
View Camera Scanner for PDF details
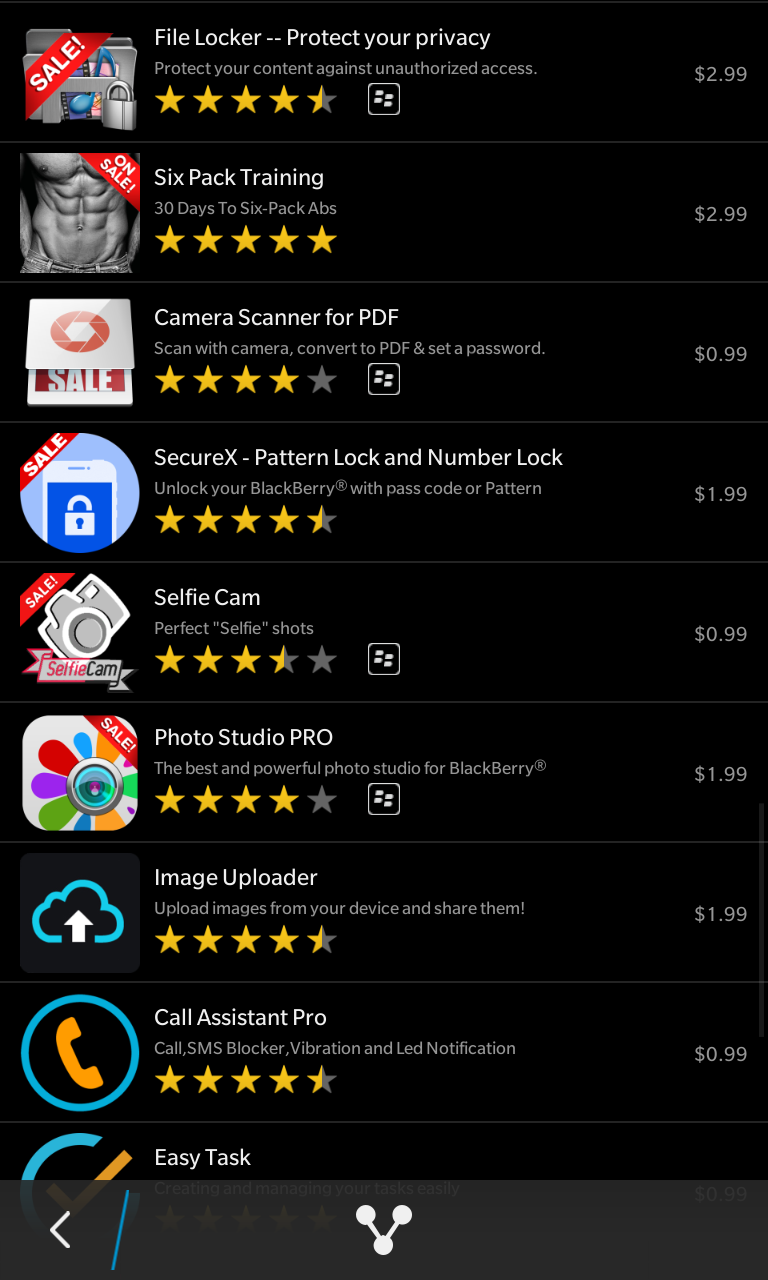tap(384, 353)
